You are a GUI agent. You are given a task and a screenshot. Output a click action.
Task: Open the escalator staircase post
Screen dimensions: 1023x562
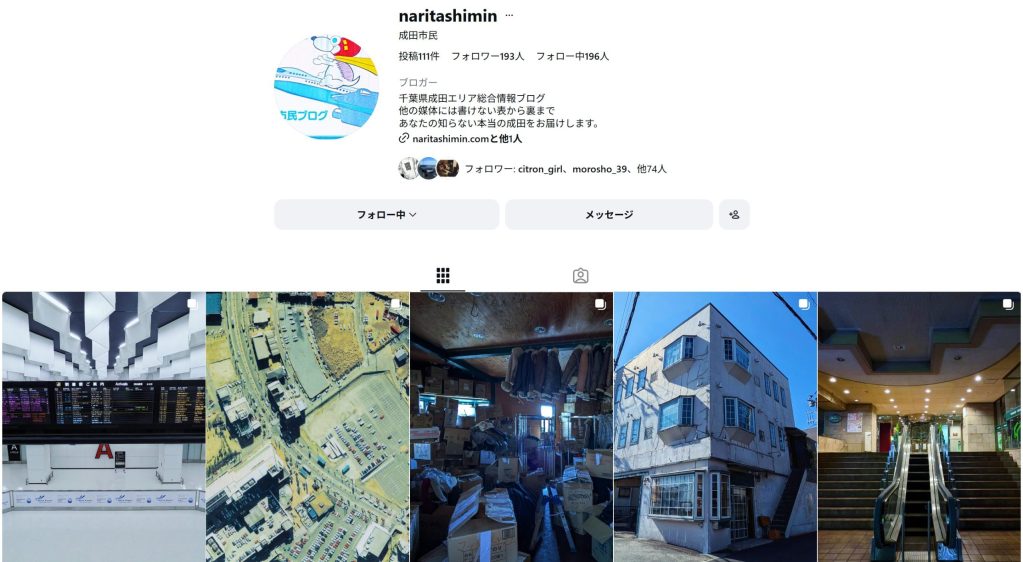[920, 426]
